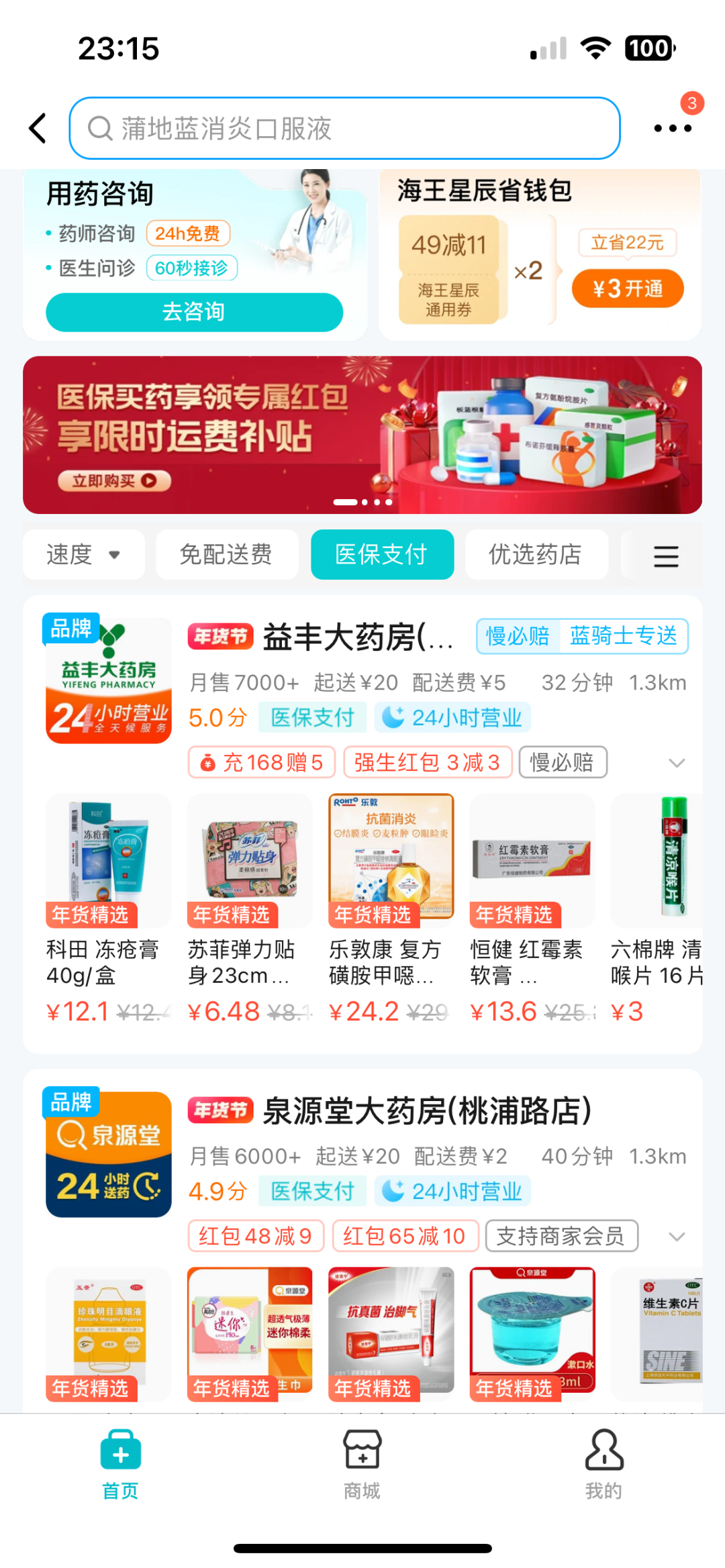Open the 医保买药 red packet banner
Screen dimensions: 725x1568
[x=362, y=435]
